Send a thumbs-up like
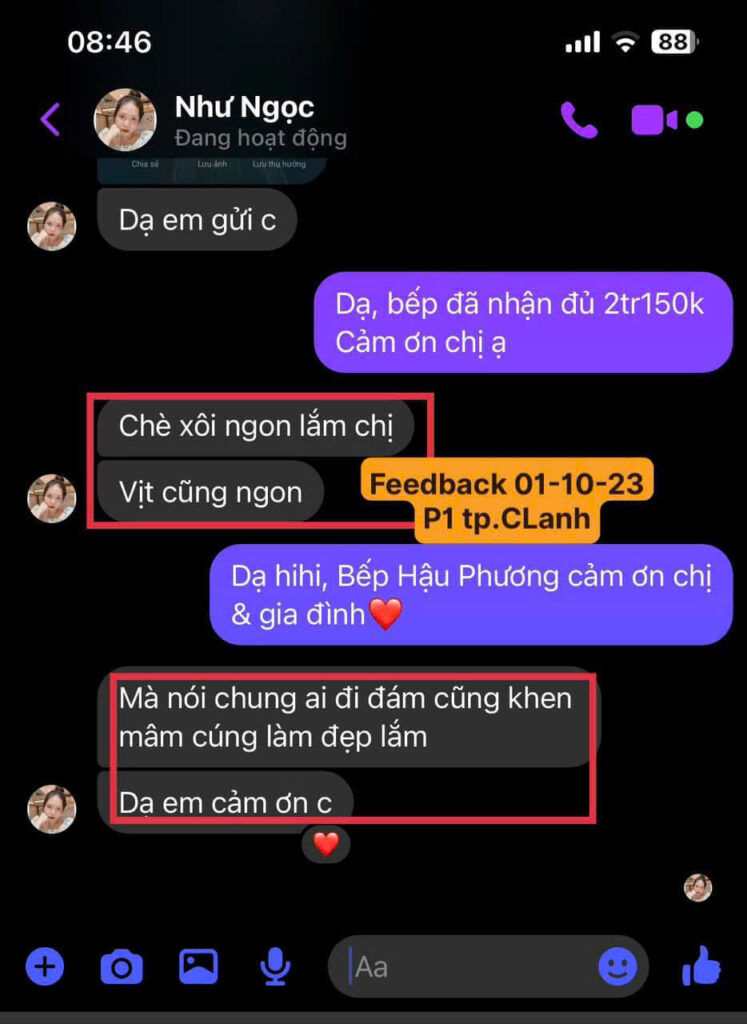Image resolution: width=747 pixels, height=1024 pixels. 701,966
